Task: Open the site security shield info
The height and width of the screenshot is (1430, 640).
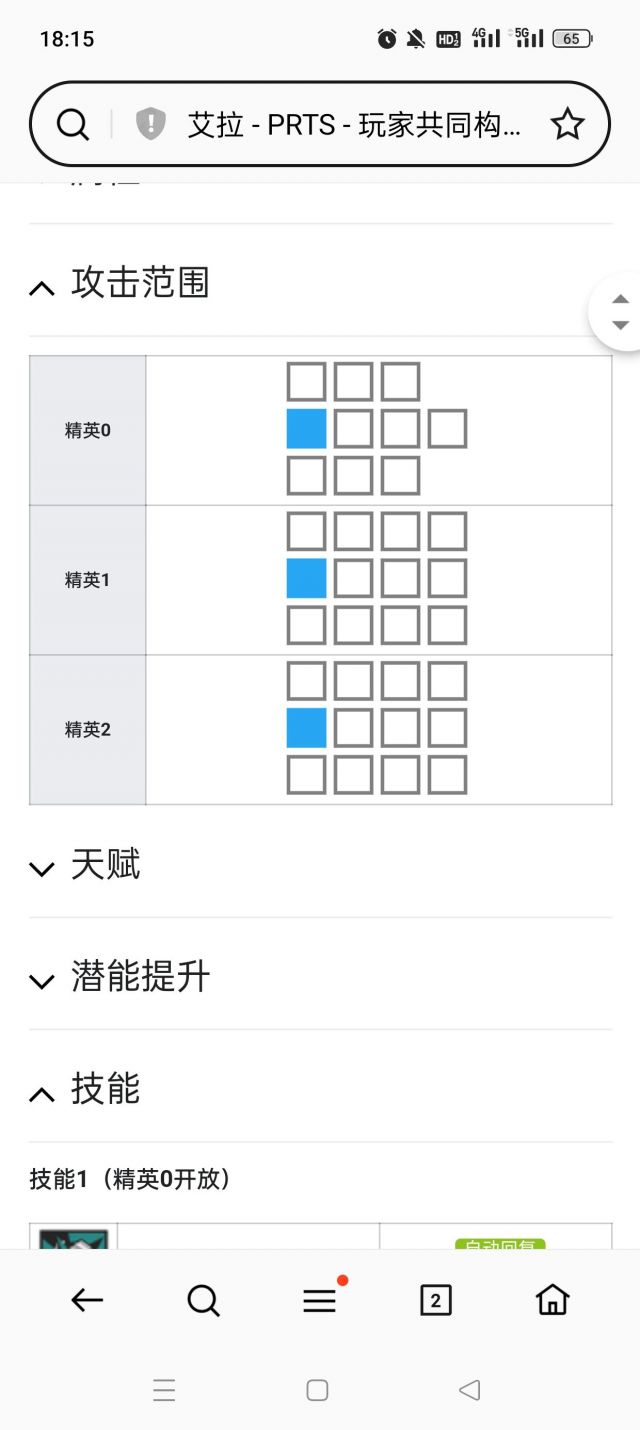Action: [150, 125]
